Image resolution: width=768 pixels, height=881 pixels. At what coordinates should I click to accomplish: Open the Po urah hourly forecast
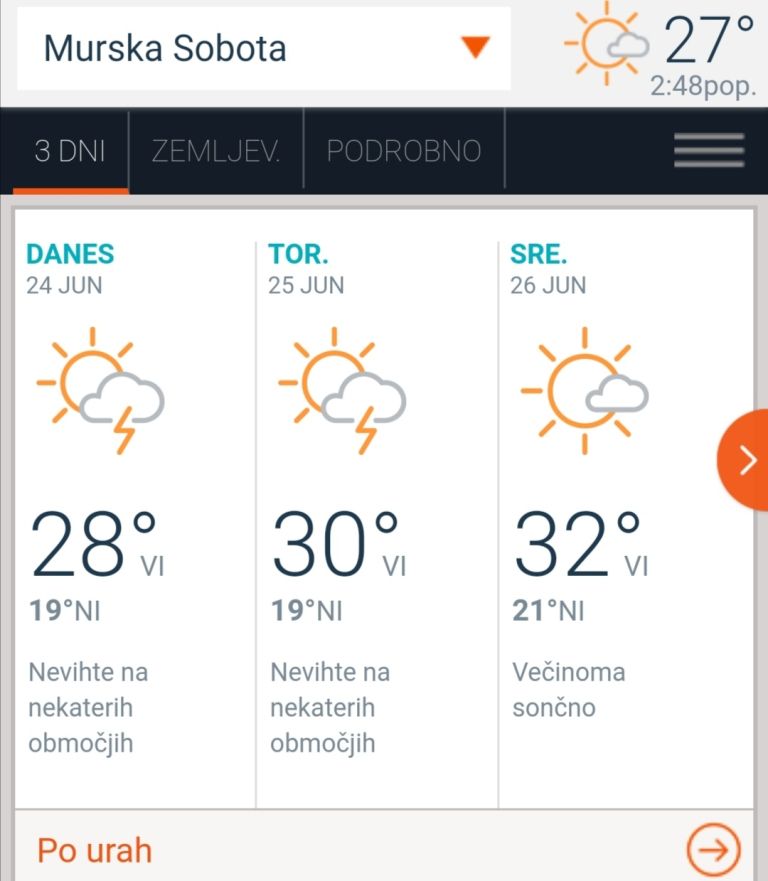pyautogui.click(x=384, y=849)
